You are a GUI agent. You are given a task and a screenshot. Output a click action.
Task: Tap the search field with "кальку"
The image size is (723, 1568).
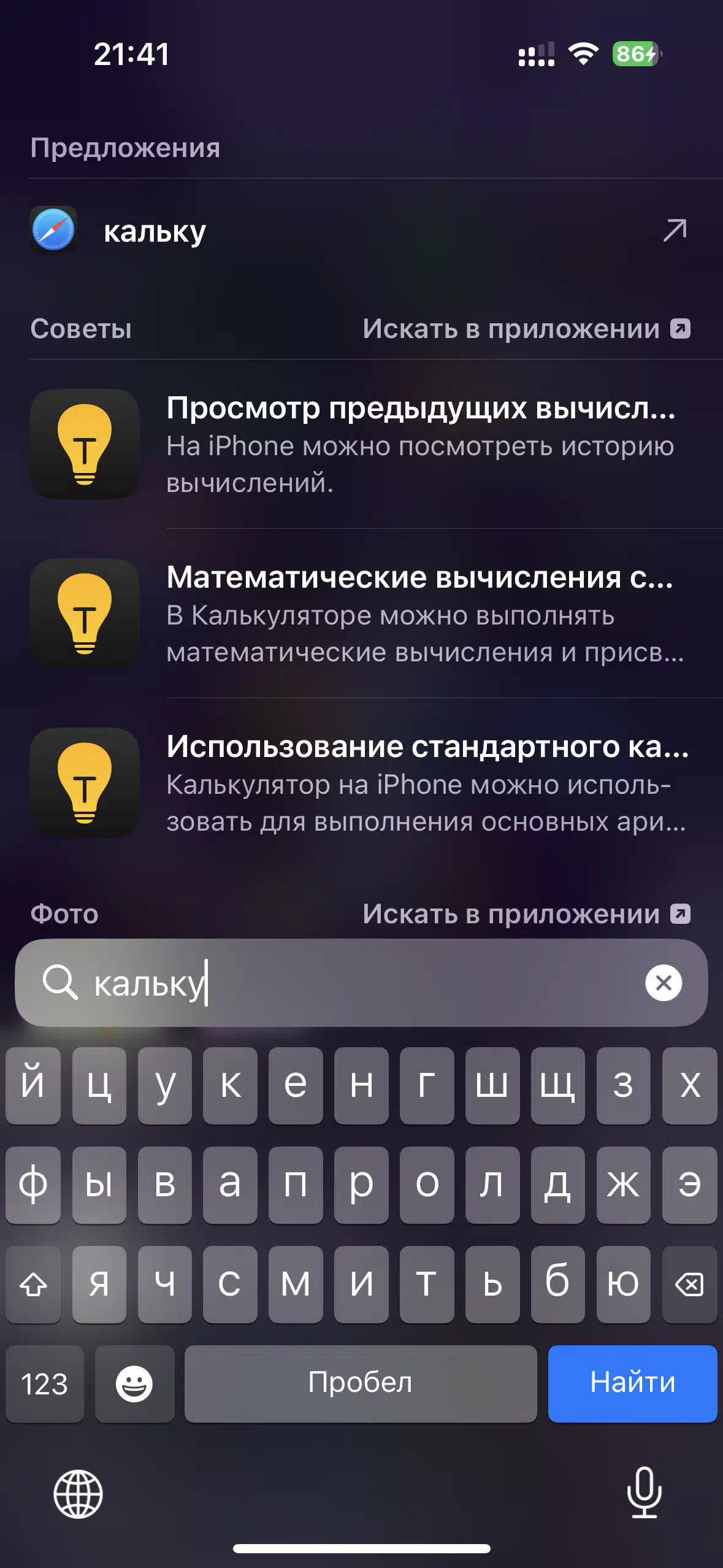(361, 983)
